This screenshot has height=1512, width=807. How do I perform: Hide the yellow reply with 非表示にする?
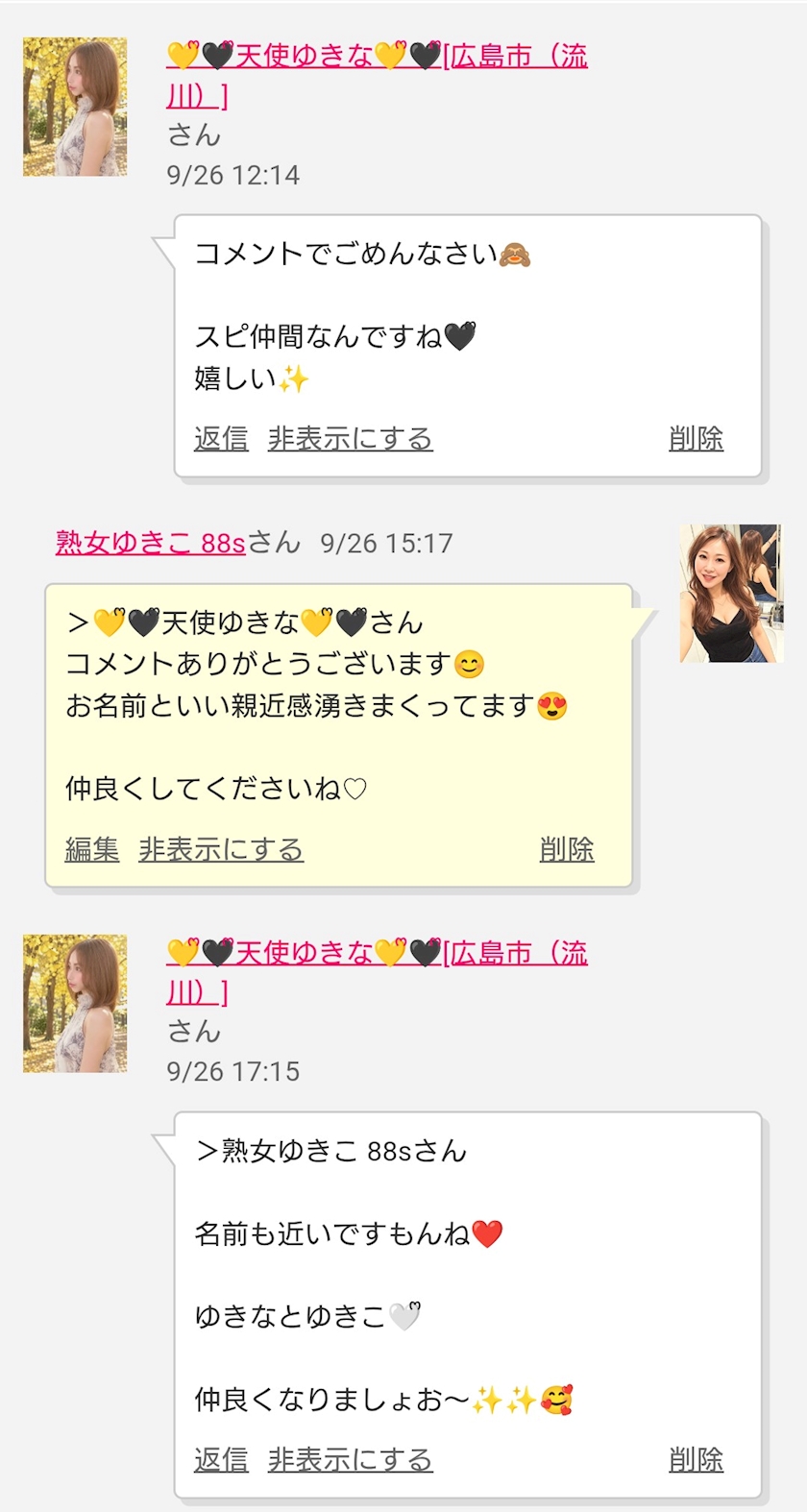221,849
